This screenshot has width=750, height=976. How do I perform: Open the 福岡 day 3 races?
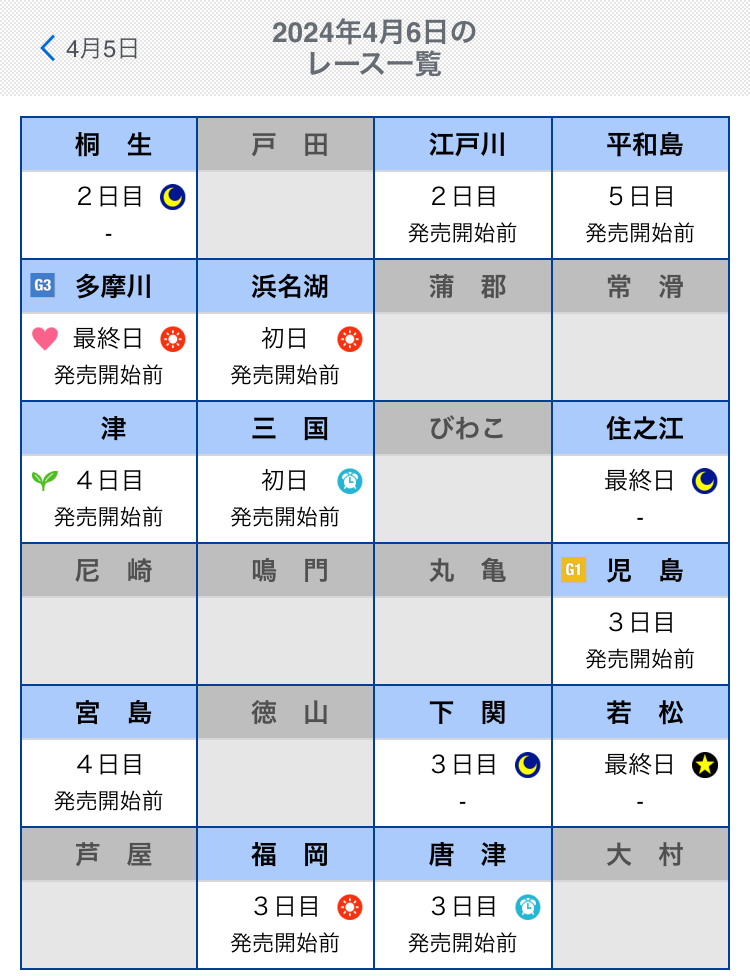(x=286, y=898)
